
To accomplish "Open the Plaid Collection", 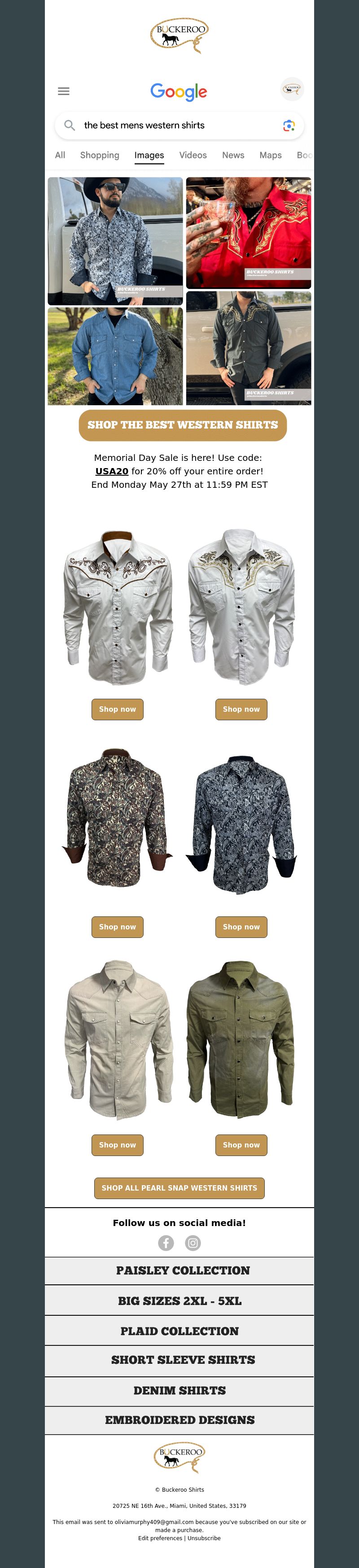I will click(x=179, y=1331).
